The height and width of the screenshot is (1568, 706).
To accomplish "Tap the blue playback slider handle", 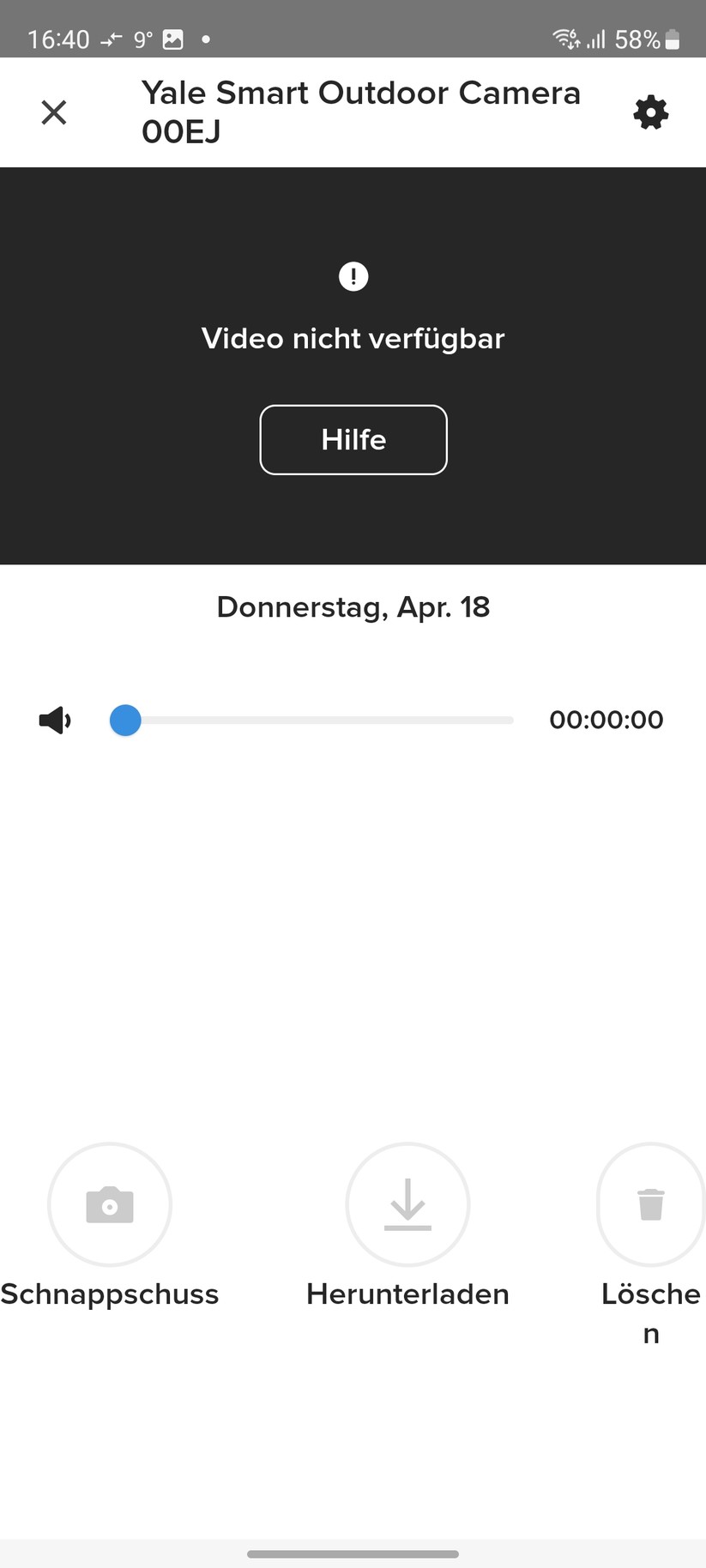I will coord(125,721).
